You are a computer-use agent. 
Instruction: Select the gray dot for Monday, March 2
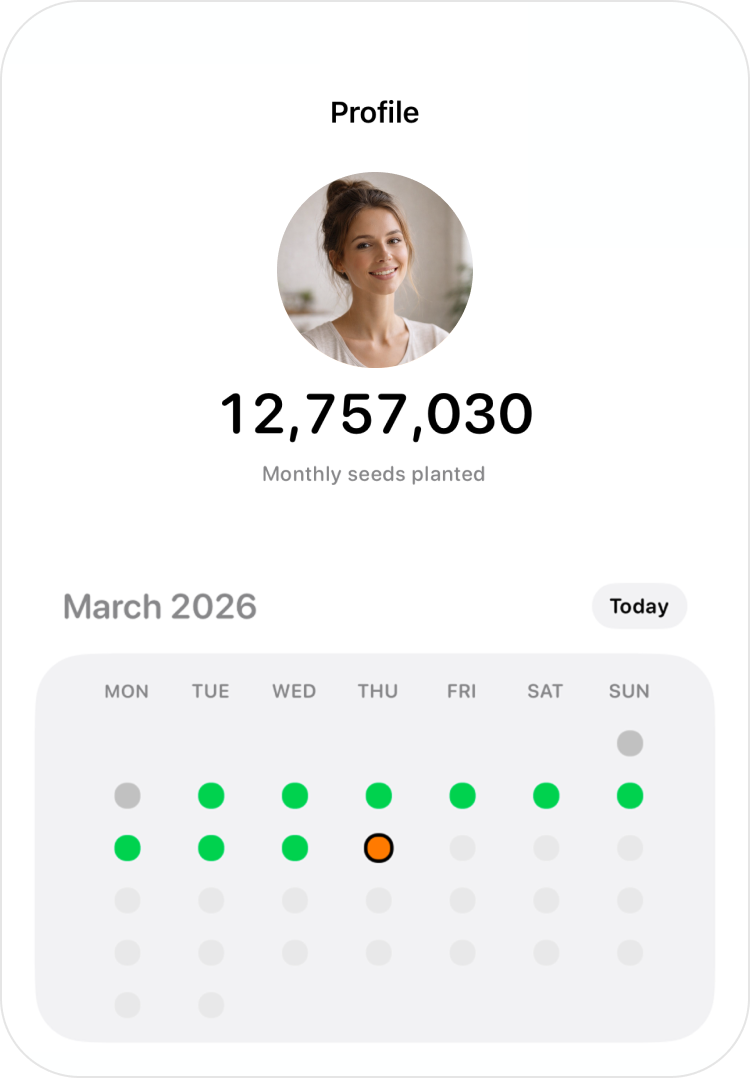(127, 796)
